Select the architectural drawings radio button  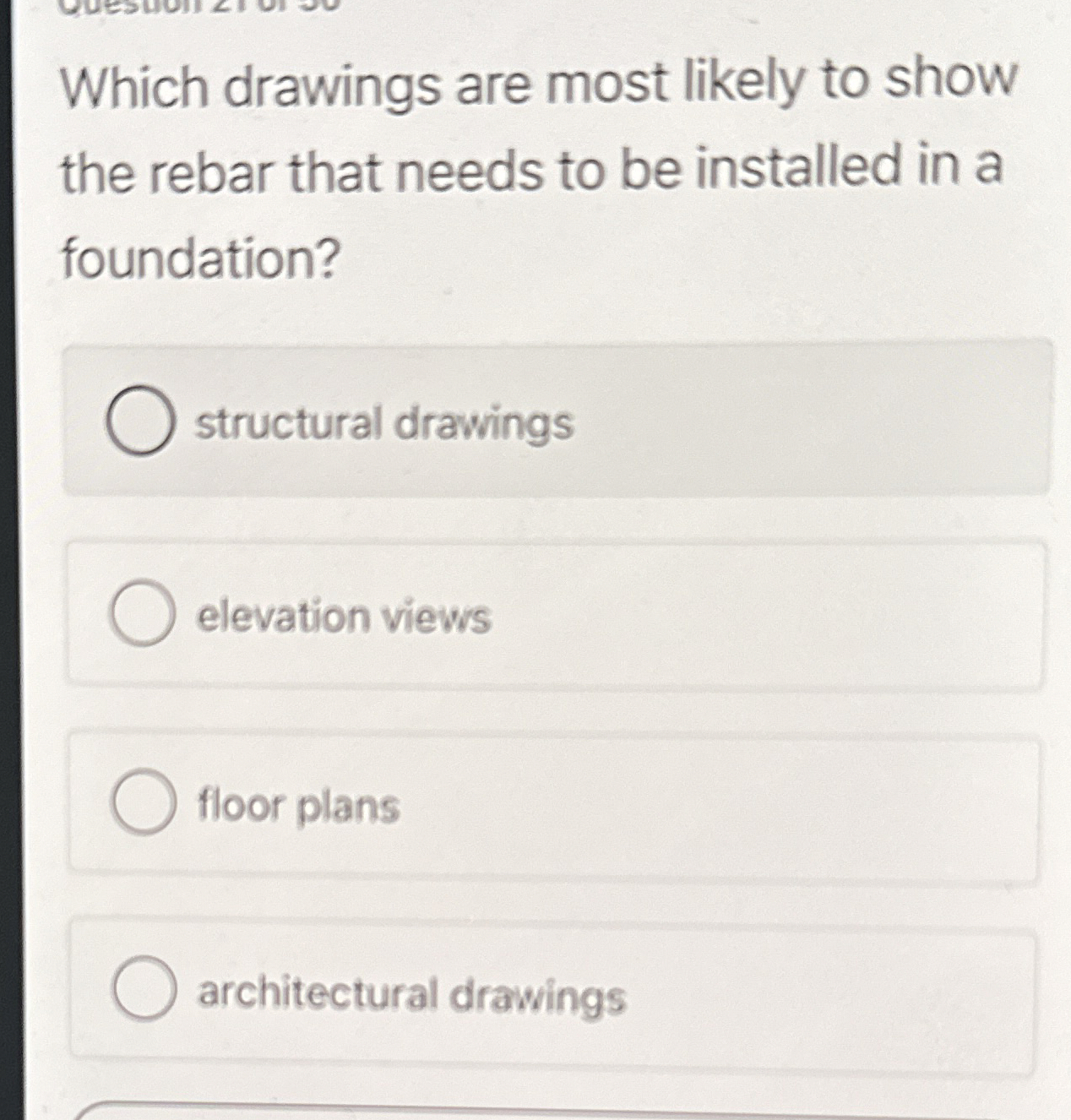pyautogui.click(x=142, y=997)
